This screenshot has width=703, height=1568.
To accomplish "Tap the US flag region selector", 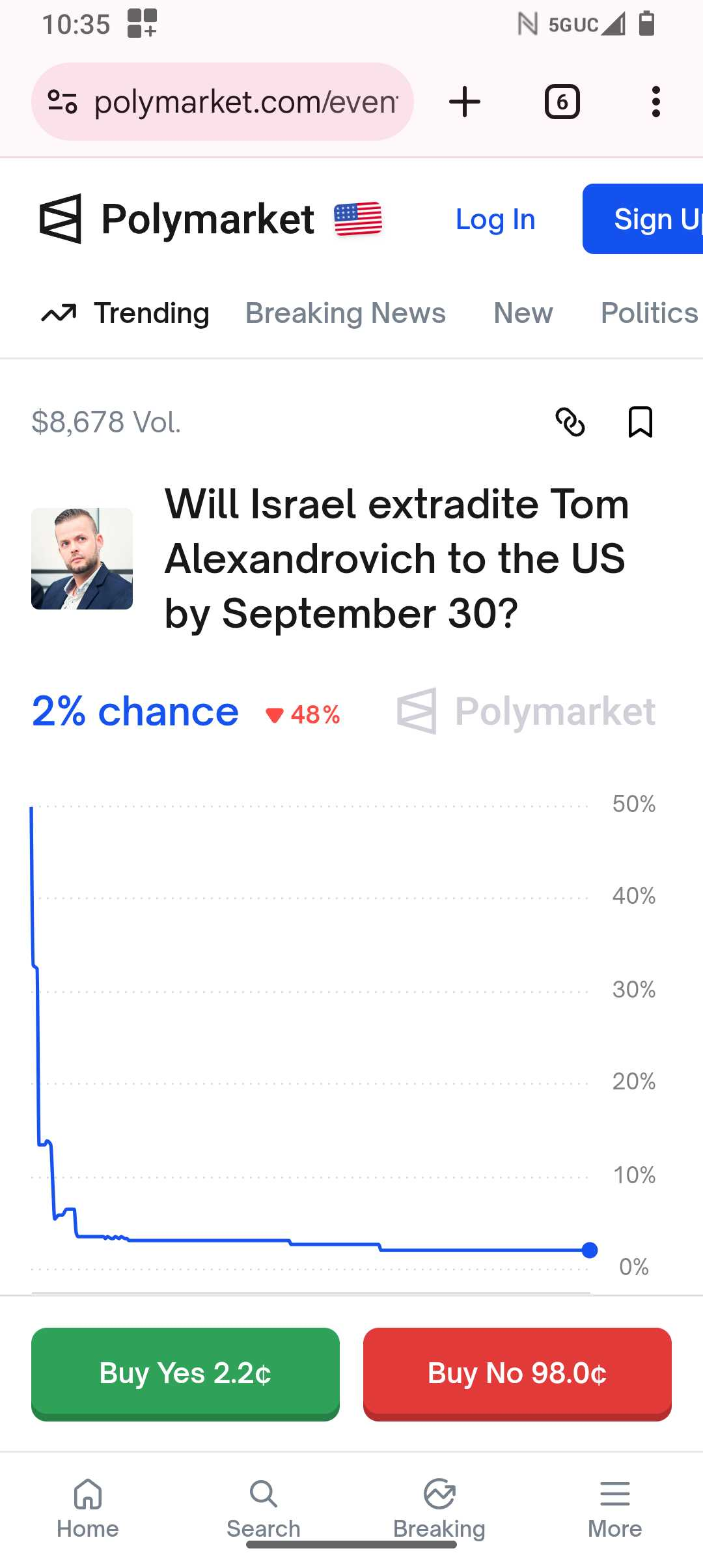I will [358, 219].
